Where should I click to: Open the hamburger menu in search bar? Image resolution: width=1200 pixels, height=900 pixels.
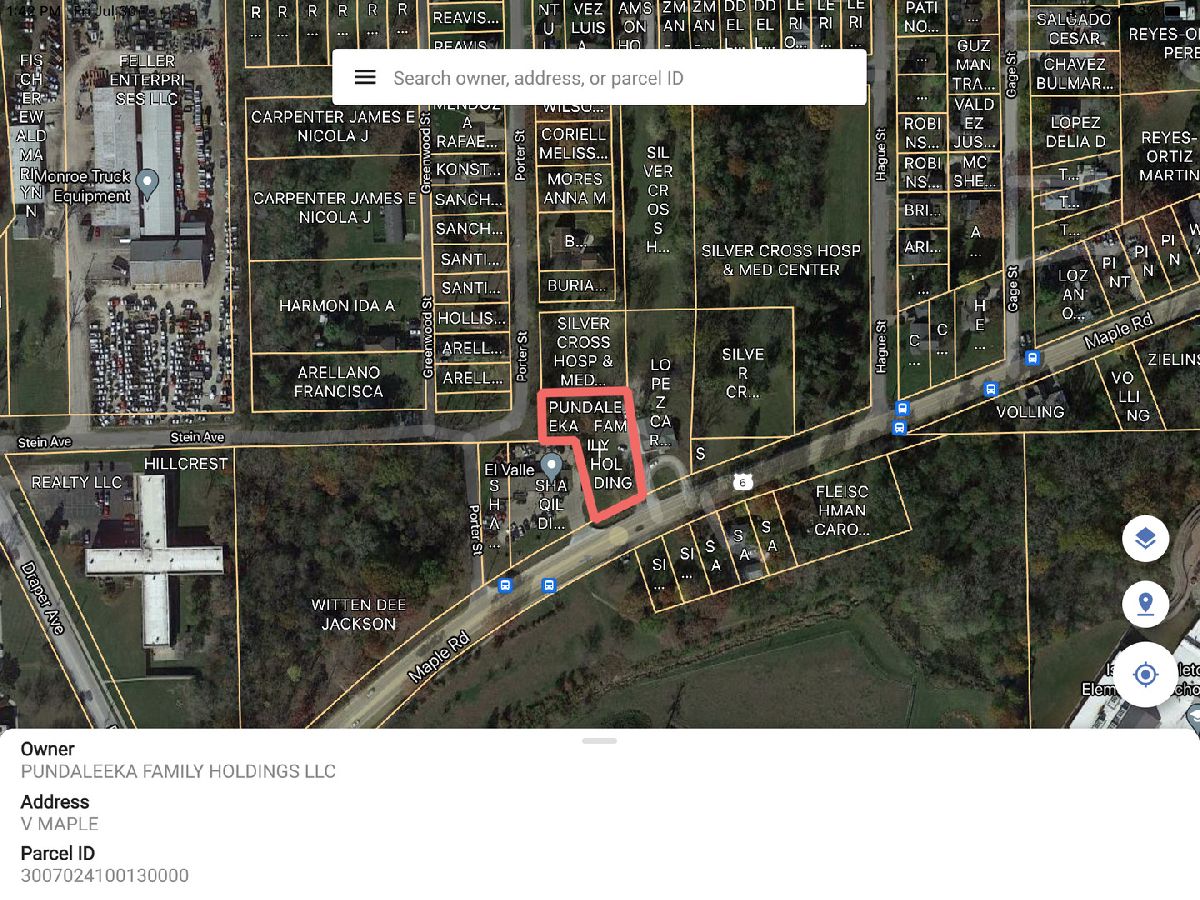[365, 78]
